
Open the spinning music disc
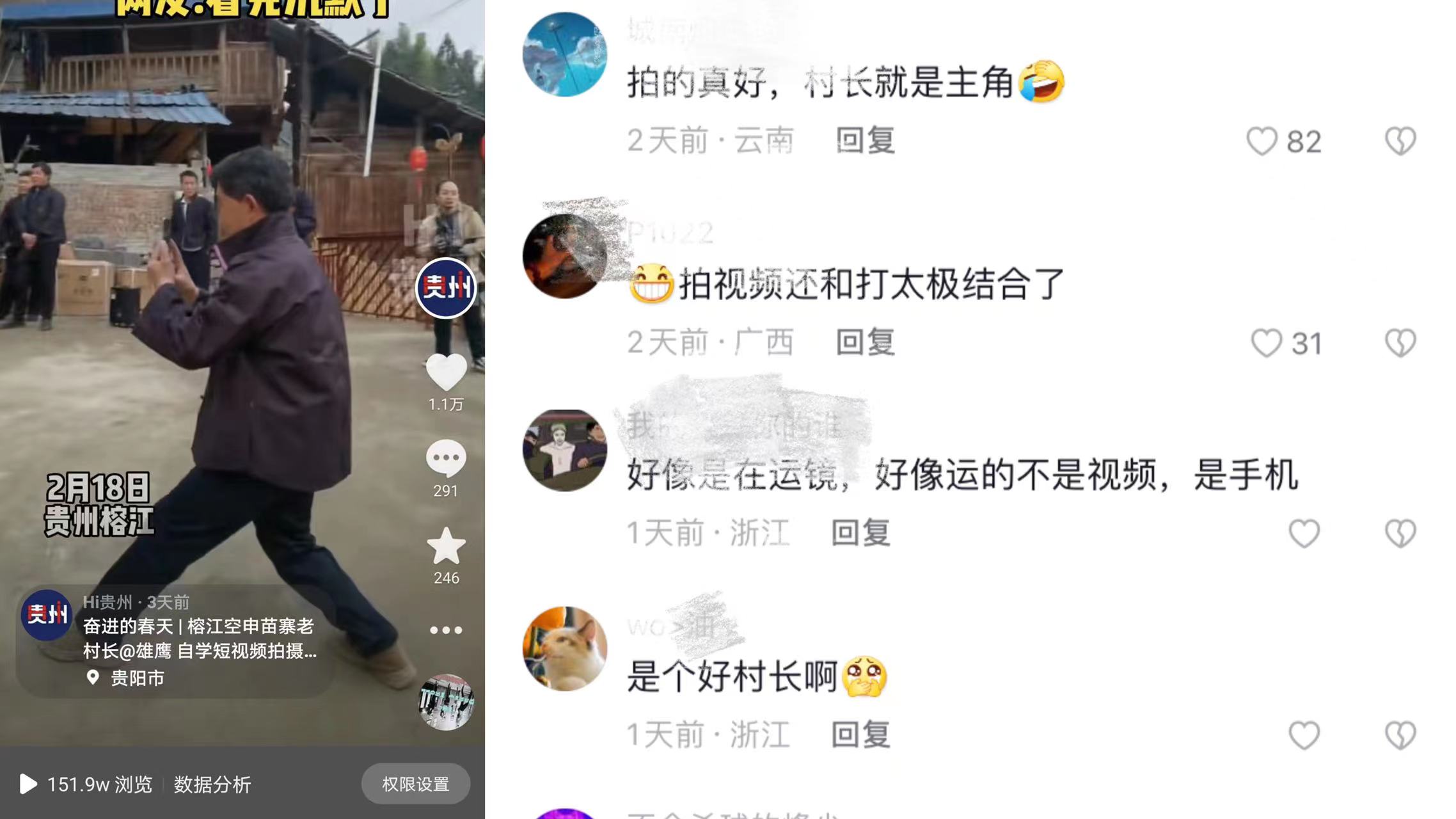(x=446, y=702)
